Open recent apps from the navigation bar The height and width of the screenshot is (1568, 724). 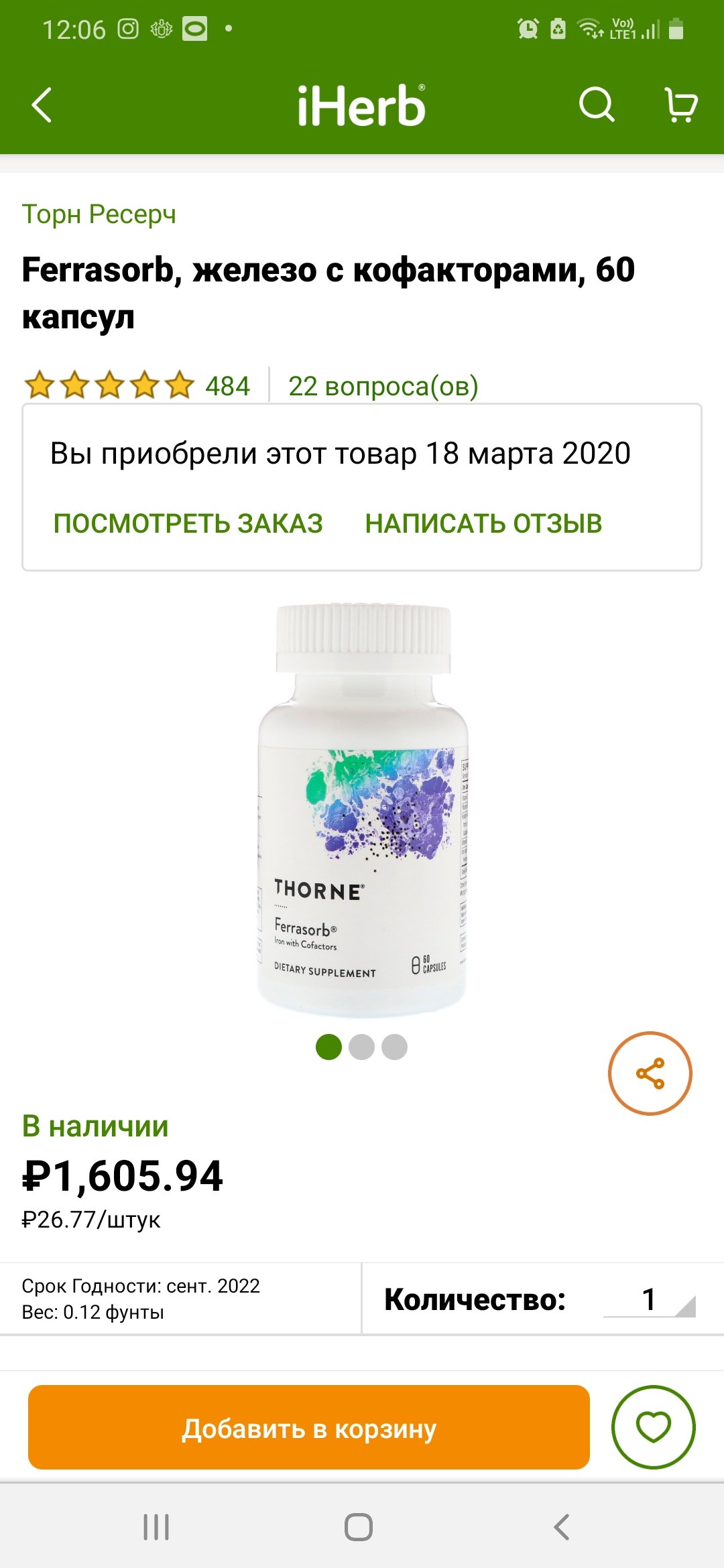tap(156, 1527)
